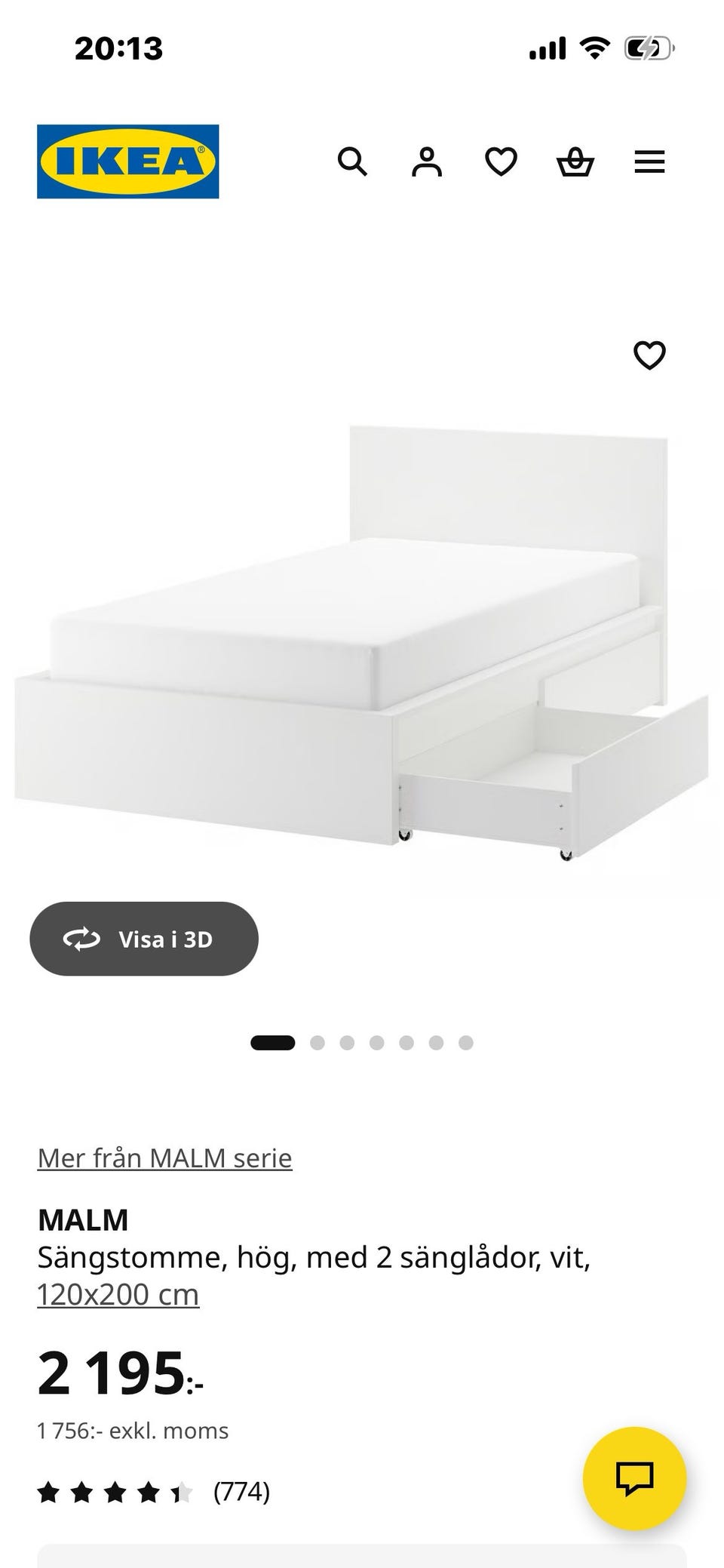Select the 120x200 cm size link
724x1568 pixels.
tap(118, 1295)
